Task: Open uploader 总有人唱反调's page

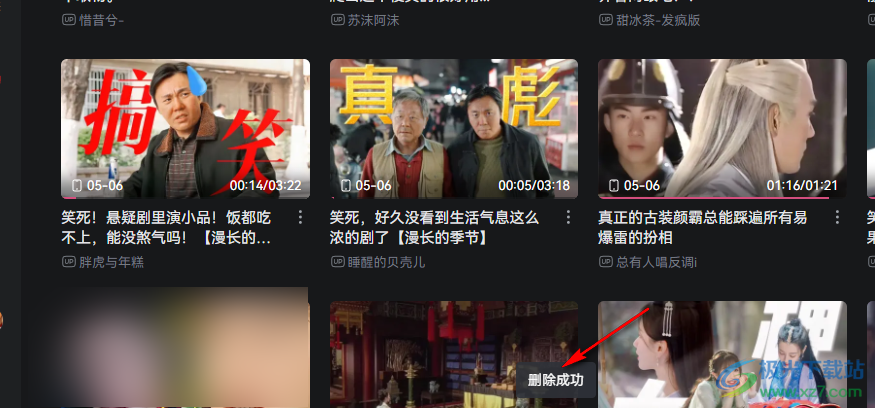Action: [x=656, y=262]
